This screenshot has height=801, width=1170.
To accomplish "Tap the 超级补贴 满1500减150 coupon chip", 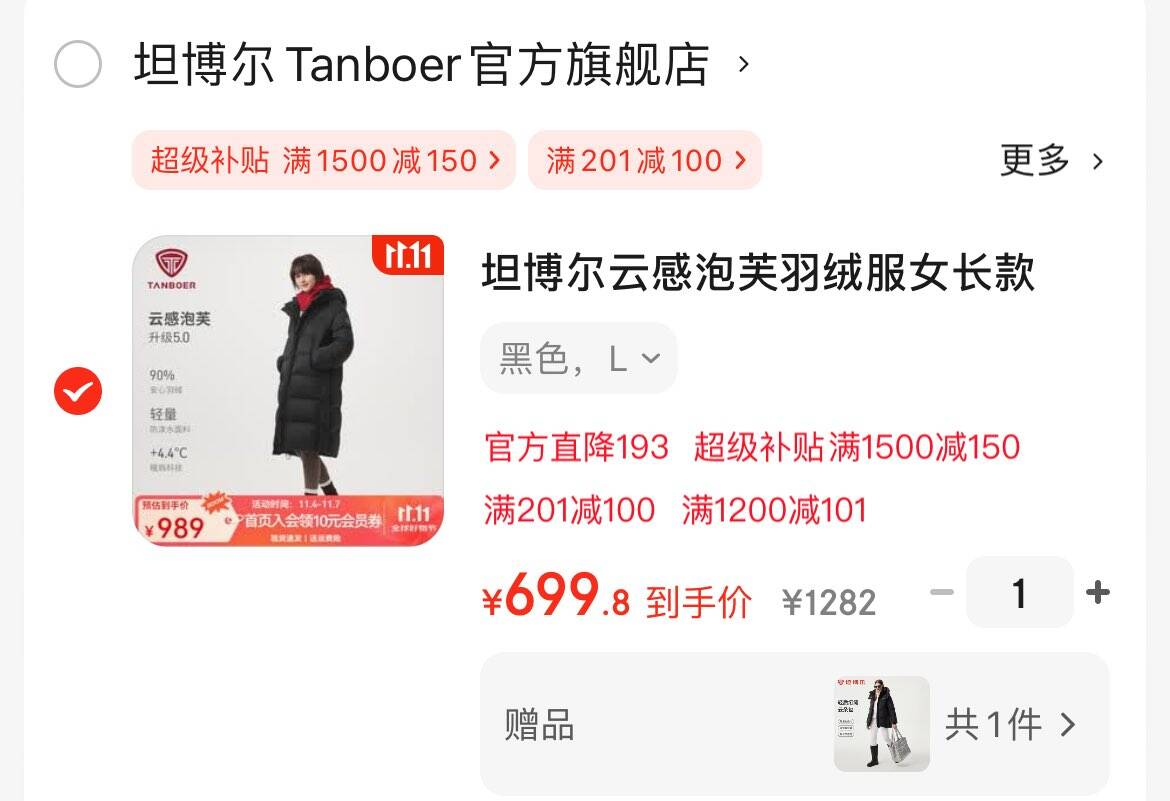I will [324, 160].
